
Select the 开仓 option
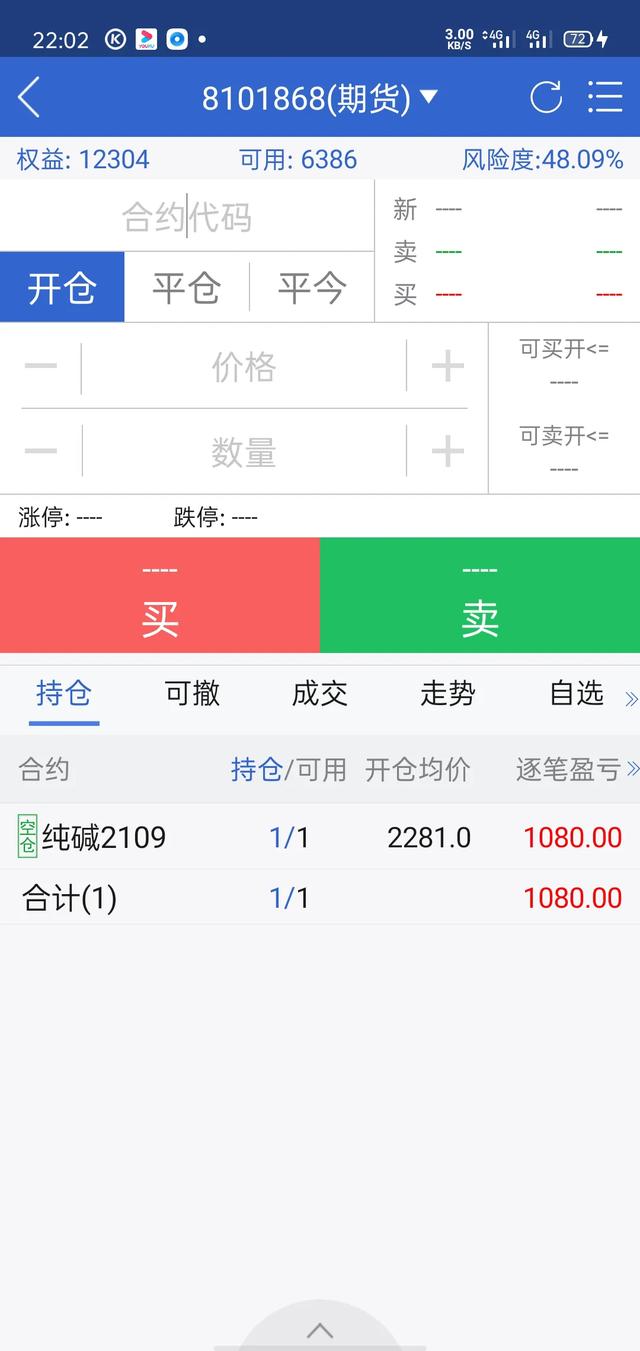tap(62, 288)
